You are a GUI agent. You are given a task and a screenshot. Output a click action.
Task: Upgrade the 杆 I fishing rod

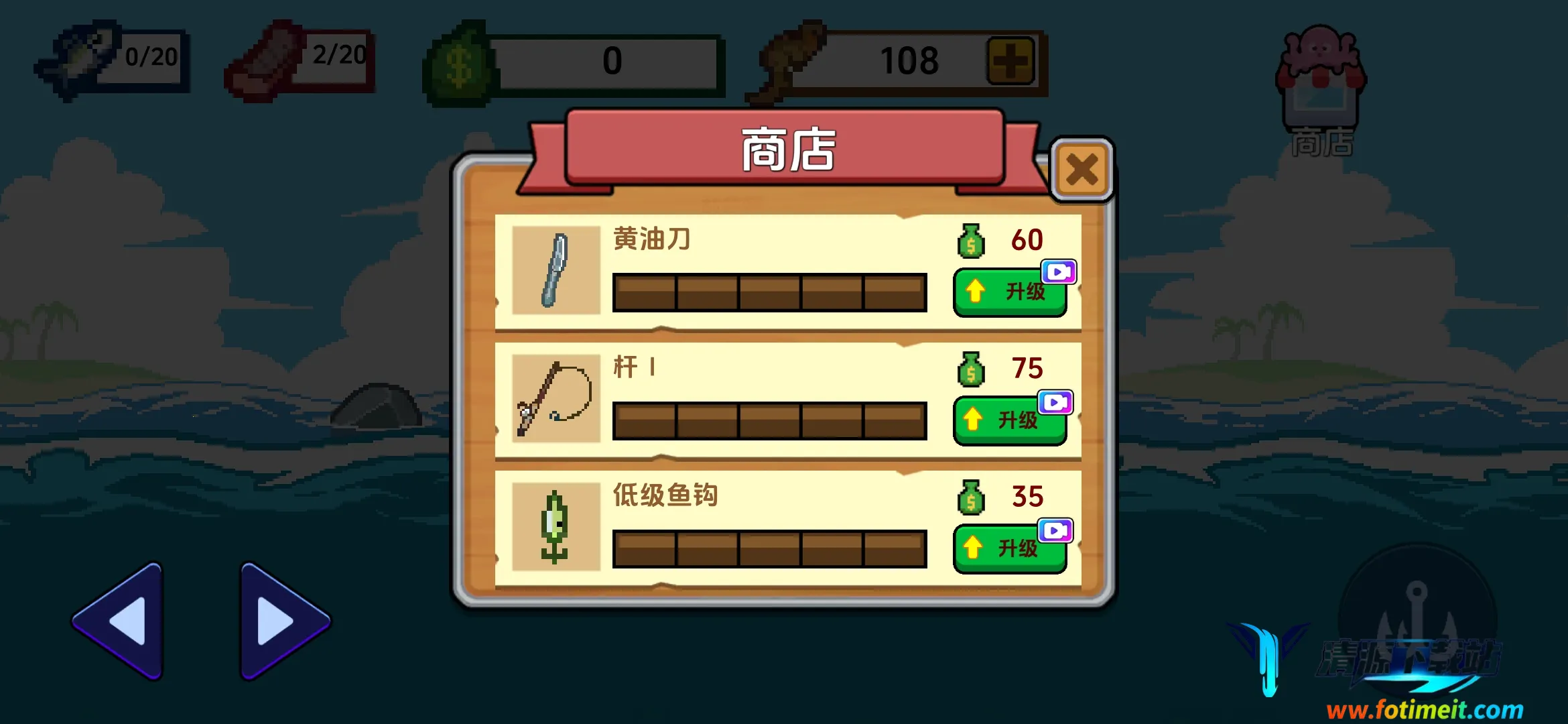(x=1009, y=420)
